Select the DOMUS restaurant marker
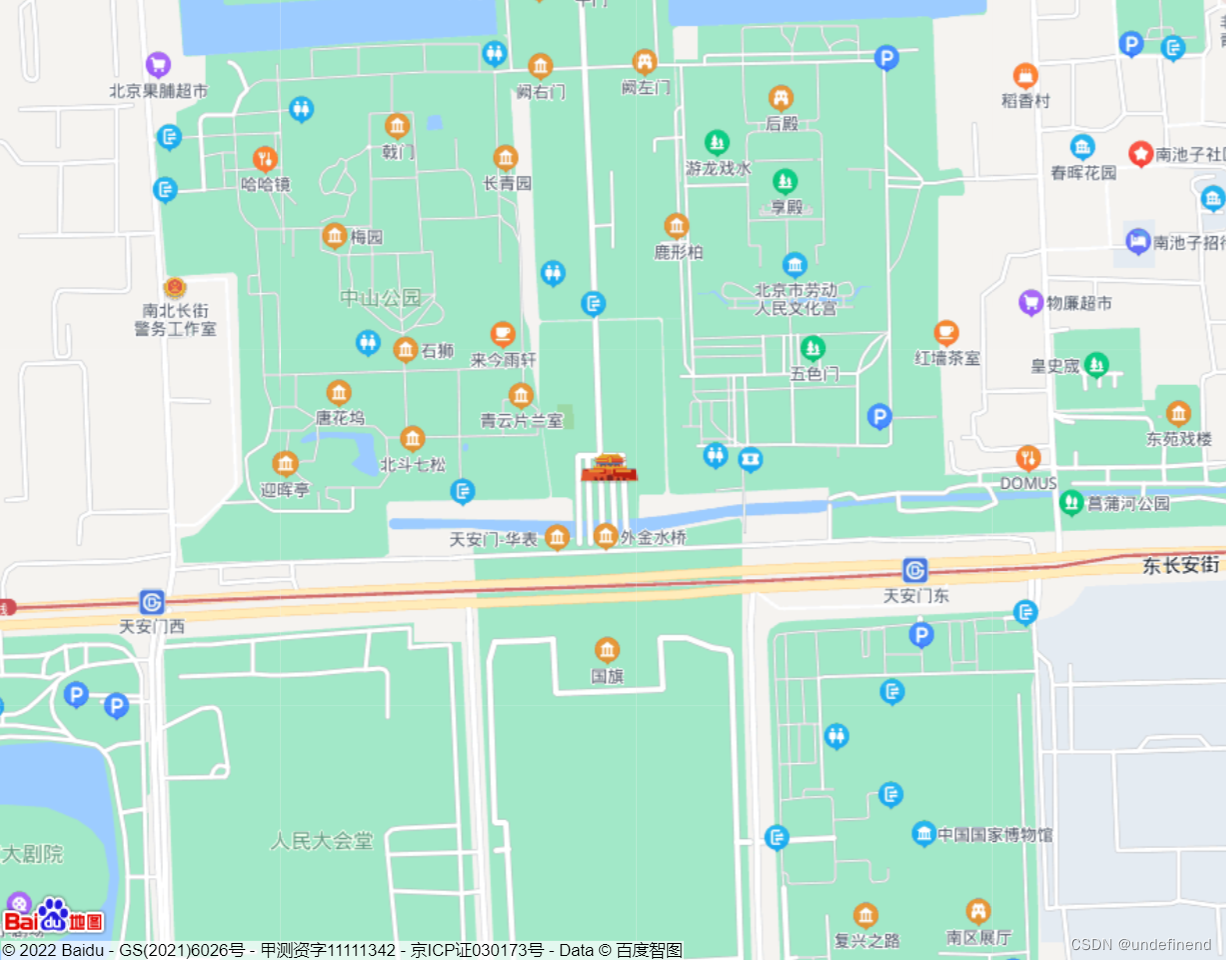Image resolution: width=1226 pixels, height=960 pixels. pos(1028,458)
